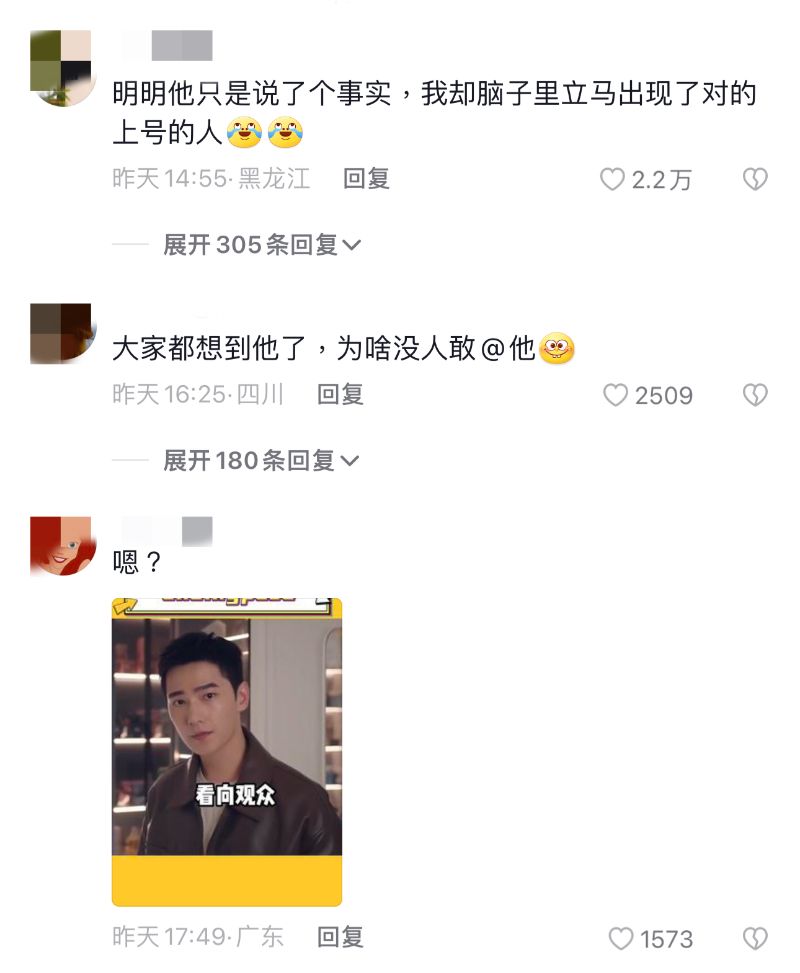The image size is (800, 973).
Task: View profile of the 四川 commenter's avatar
Action: pos(62,333)
